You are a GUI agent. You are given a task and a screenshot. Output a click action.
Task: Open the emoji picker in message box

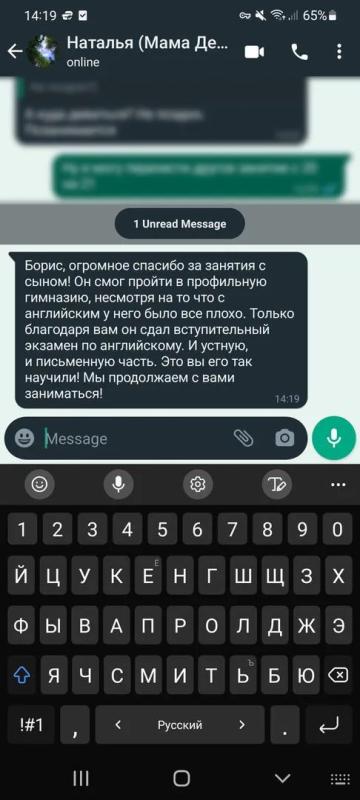pyautogui.click(x=24, y=438)
